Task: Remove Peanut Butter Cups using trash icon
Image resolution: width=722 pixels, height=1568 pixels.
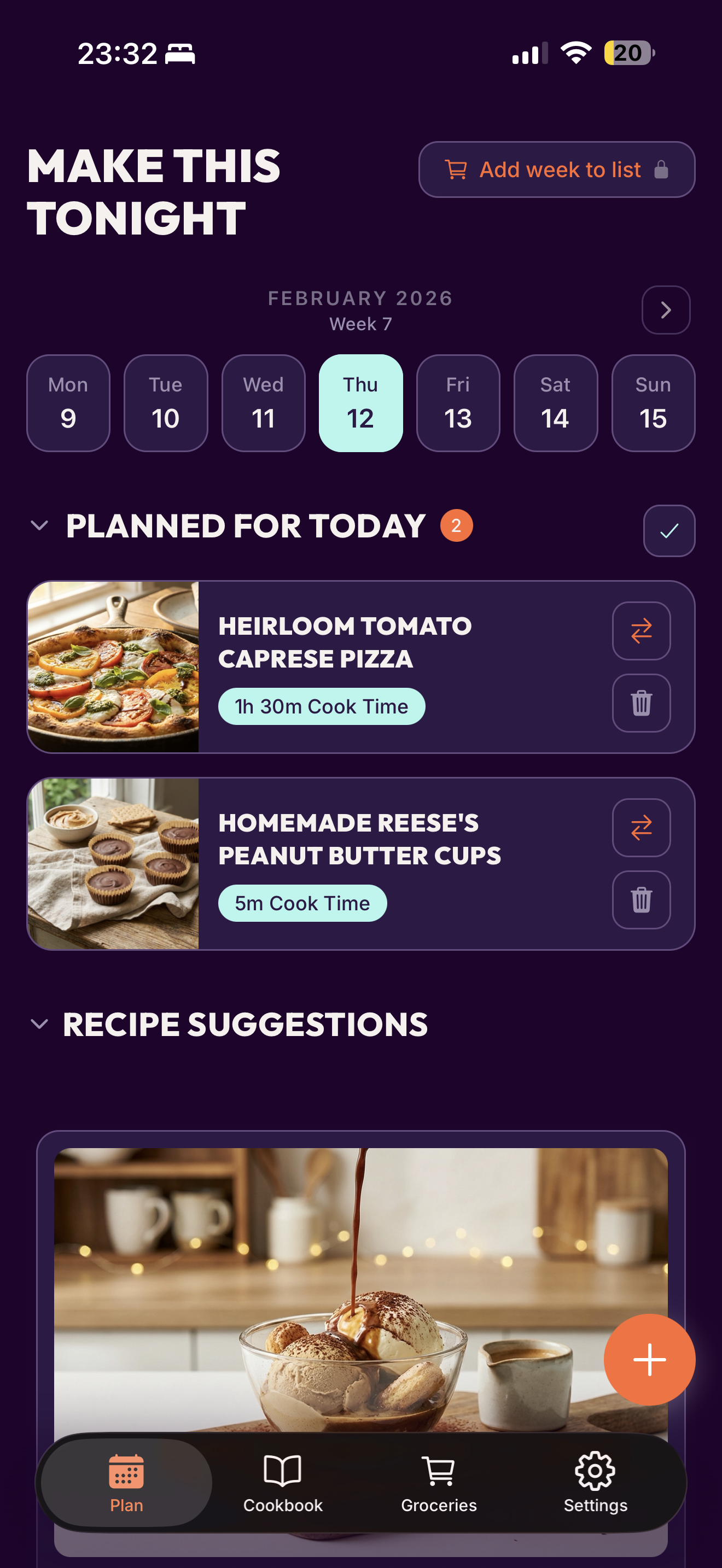Action: (641, 900)
